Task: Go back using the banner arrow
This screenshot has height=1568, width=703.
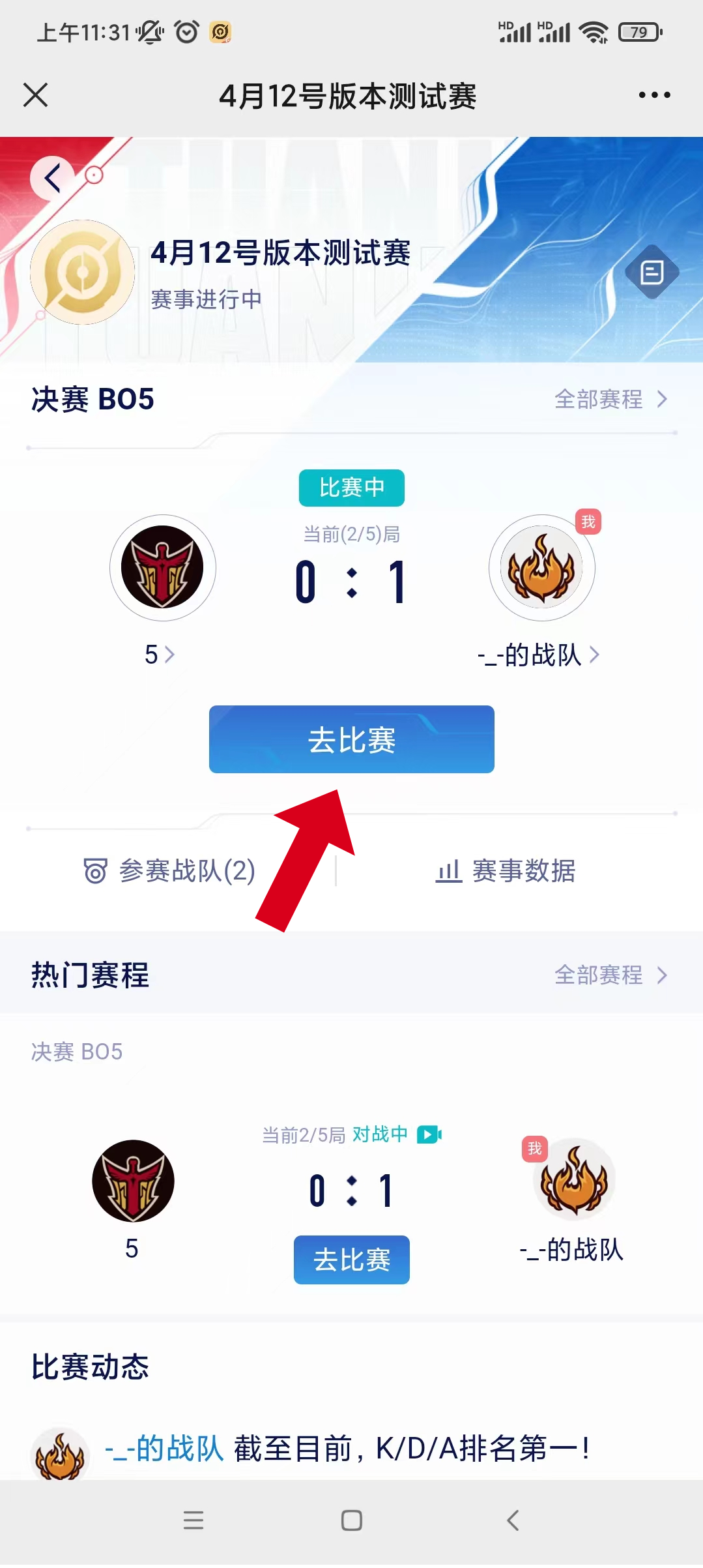Action: coord(53,177)
